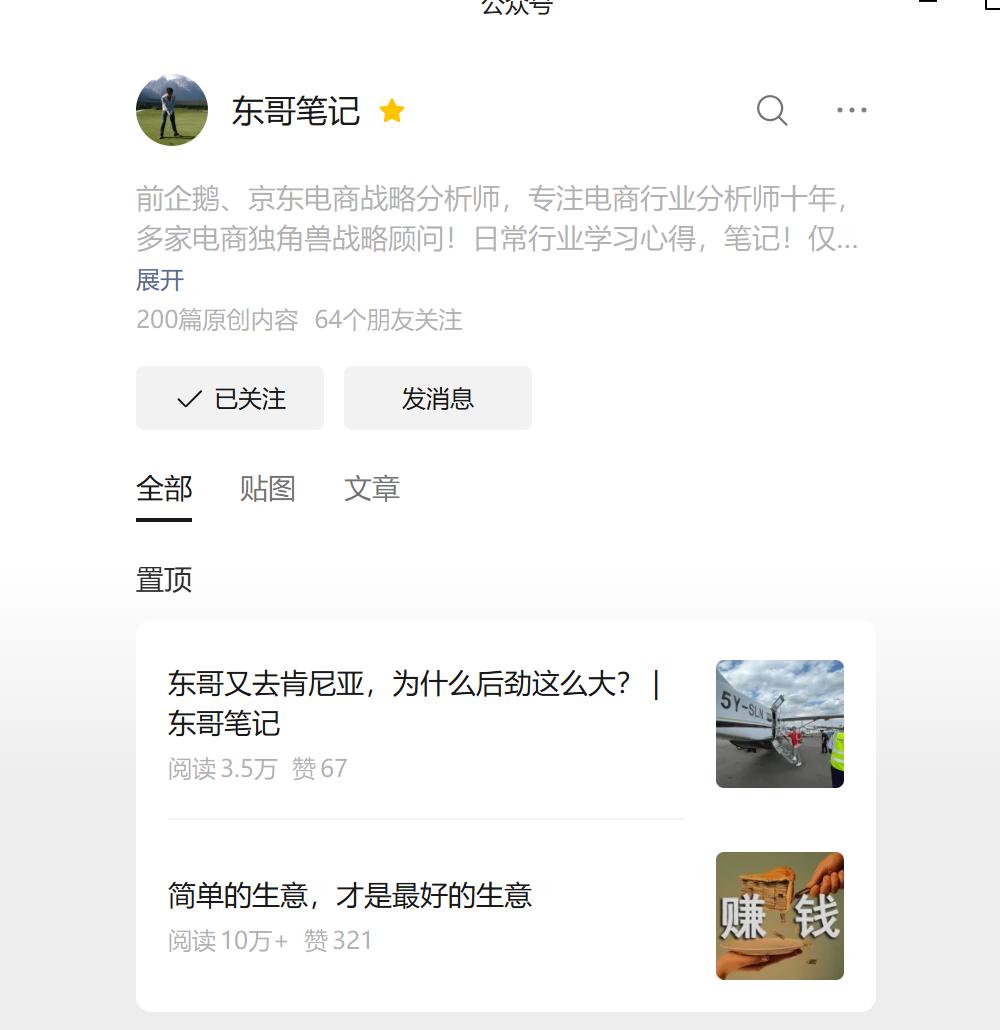Open the 赚钱 article cover image
The image size is (1000, 1030).
(x=779, y=915)
